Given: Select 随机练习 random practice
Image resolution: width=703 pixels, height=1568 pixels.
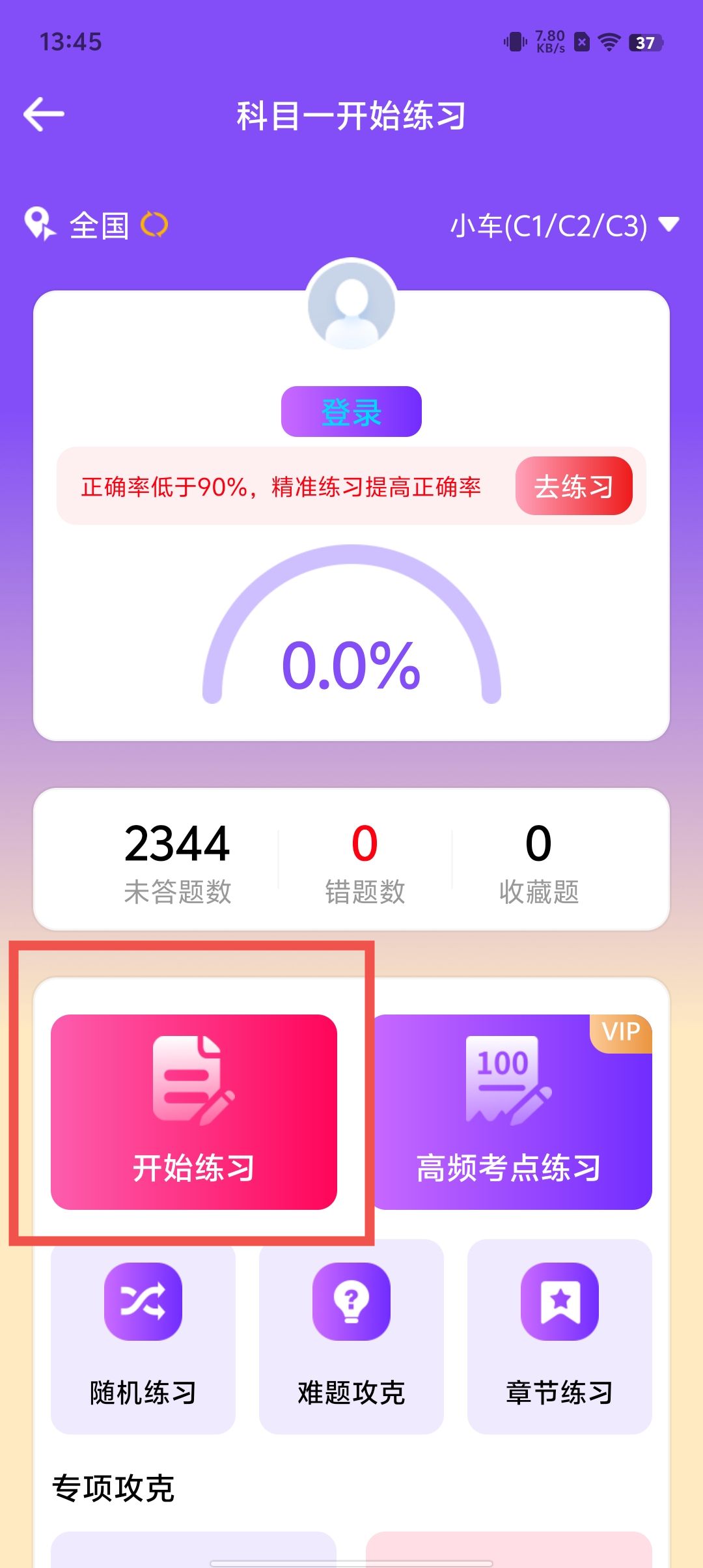Looking at the screenshot, I should (143, 1336).
